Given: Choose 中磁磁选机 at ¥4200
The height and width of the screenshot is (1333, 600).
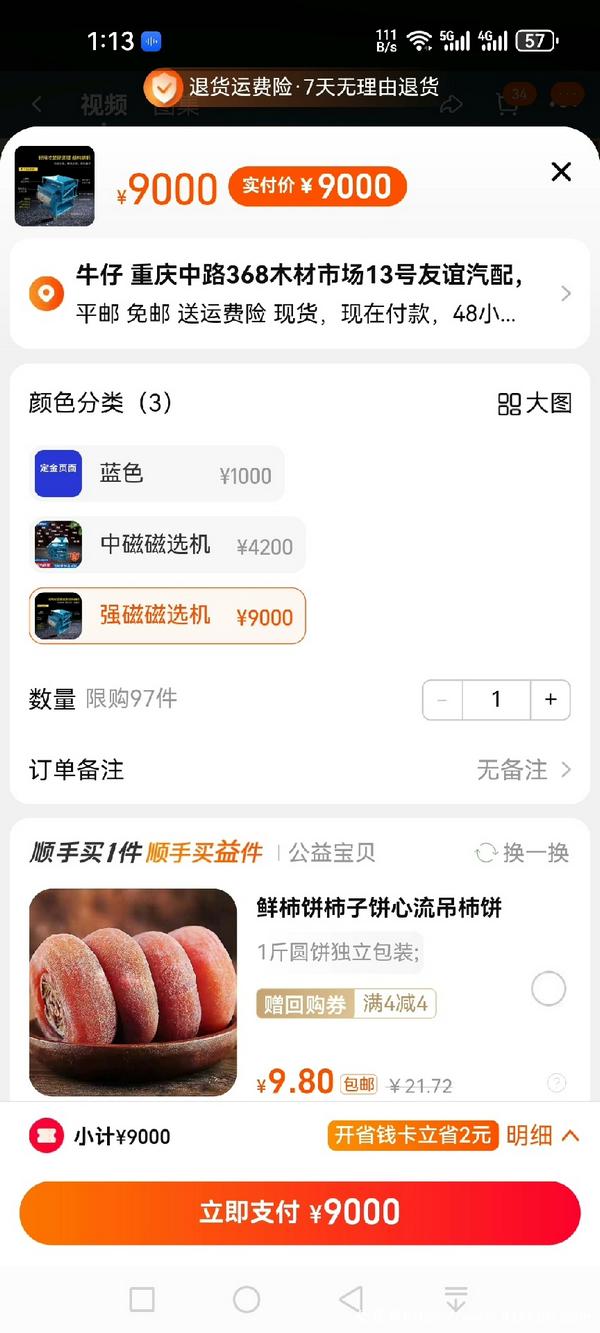Looking at the screenshot, I should coord(167,545).
